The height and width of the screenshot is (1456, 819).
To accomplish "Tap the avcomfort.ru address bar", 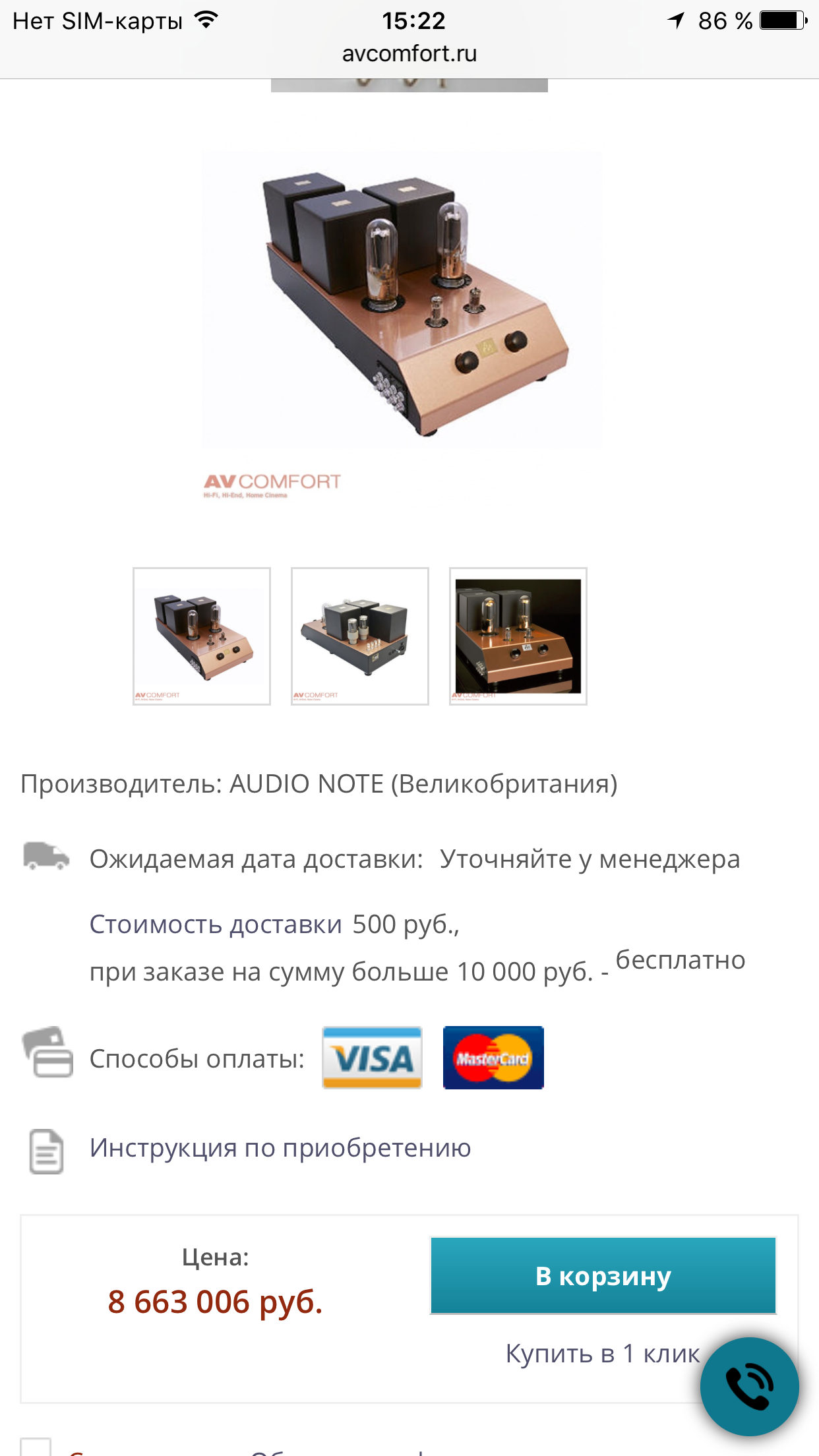I will 409,53.
